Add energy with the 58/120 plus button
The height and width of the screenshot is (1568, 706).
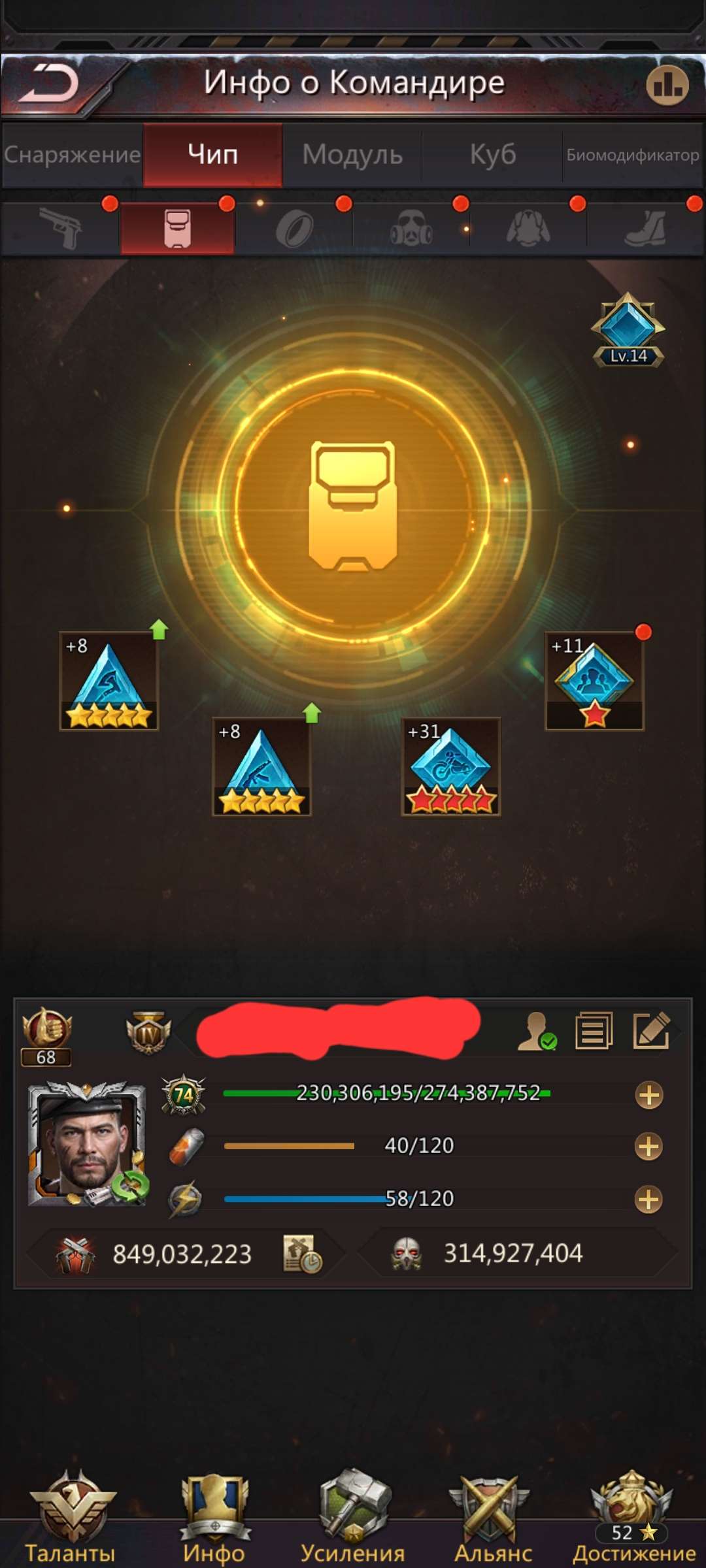(x=648, y=1200)
